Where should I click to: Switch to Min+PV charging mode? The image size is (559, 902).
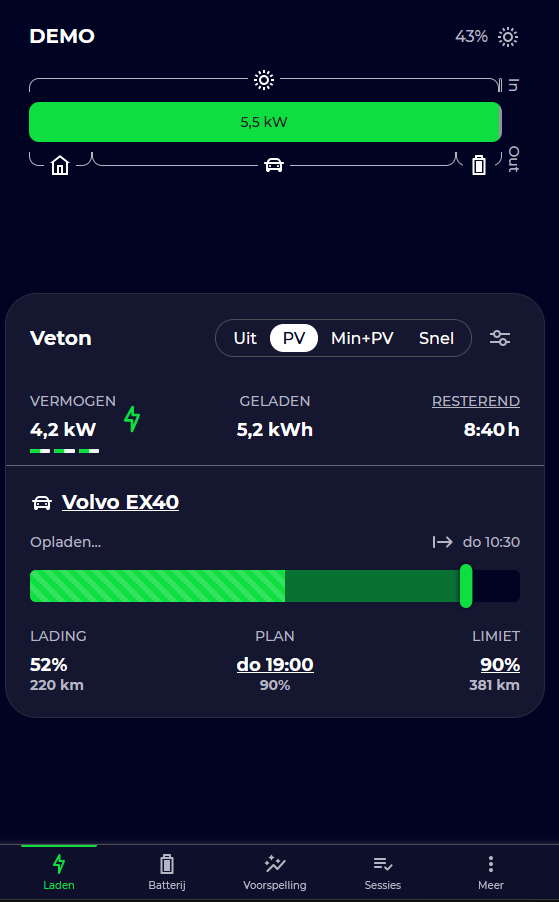click(362, 338)
